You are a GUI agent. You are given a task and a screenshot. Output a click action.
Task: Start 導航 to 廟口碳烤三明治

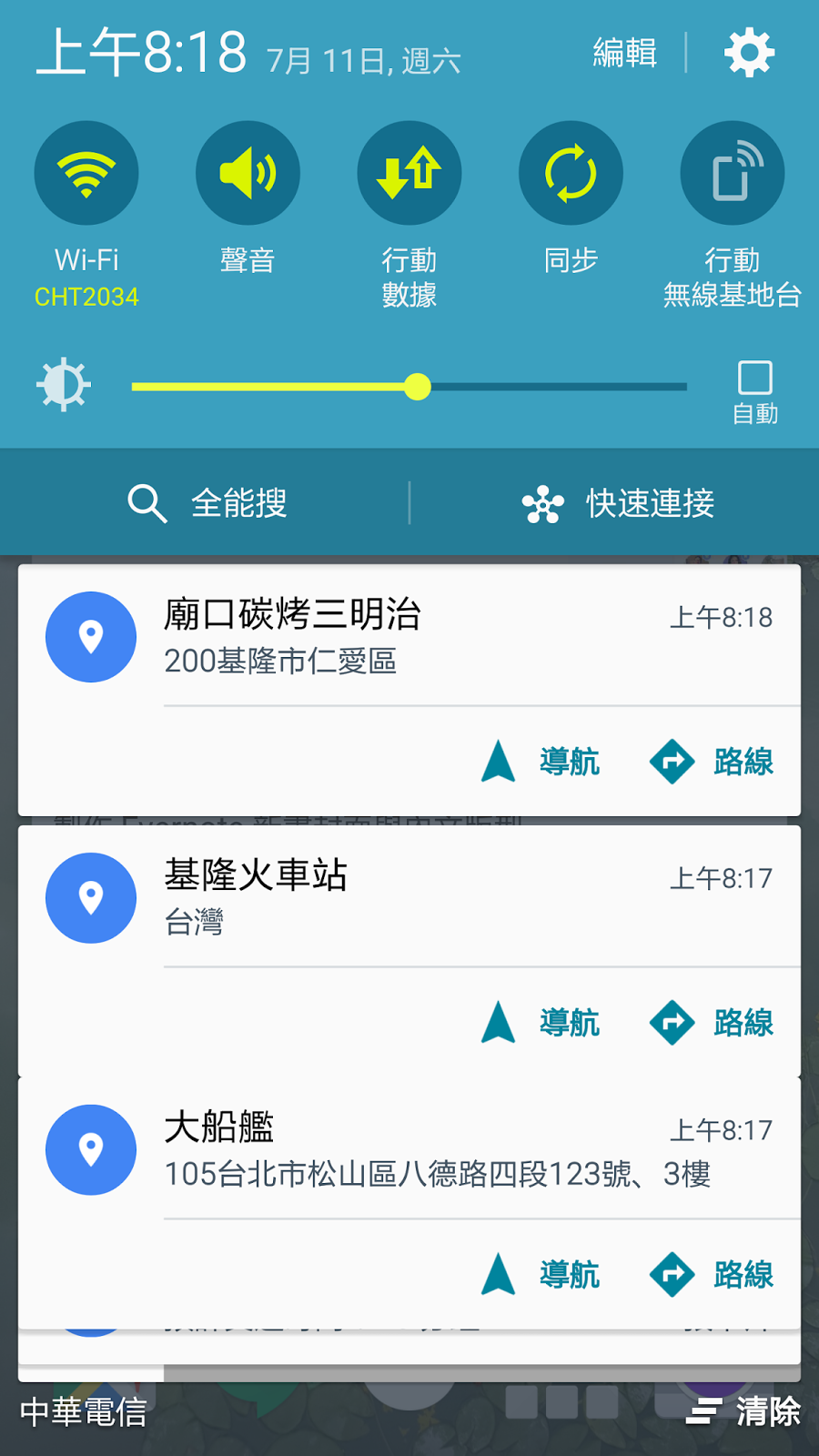coord(541,762)
